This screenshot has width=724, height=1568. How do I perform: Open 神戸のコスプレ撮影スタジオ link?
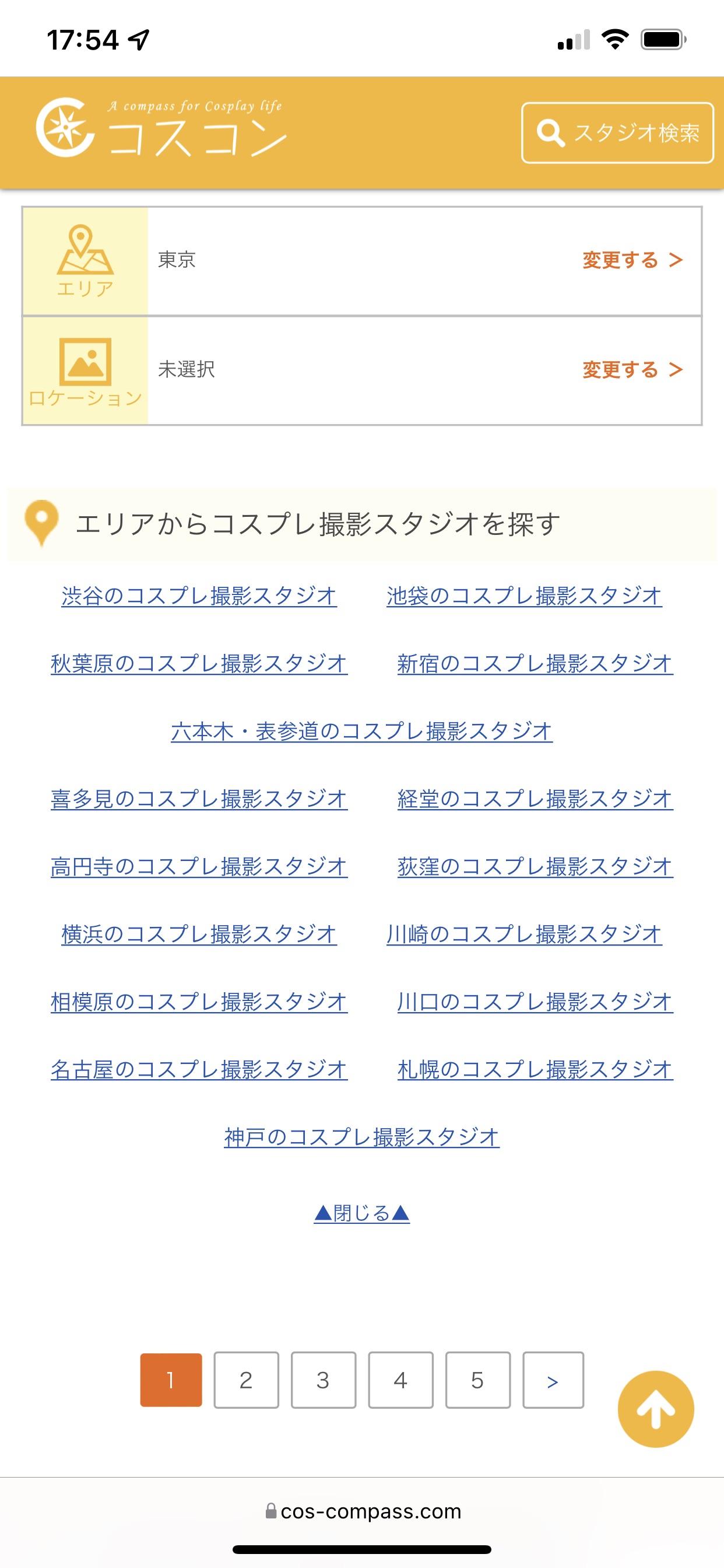click(361, 1136)
